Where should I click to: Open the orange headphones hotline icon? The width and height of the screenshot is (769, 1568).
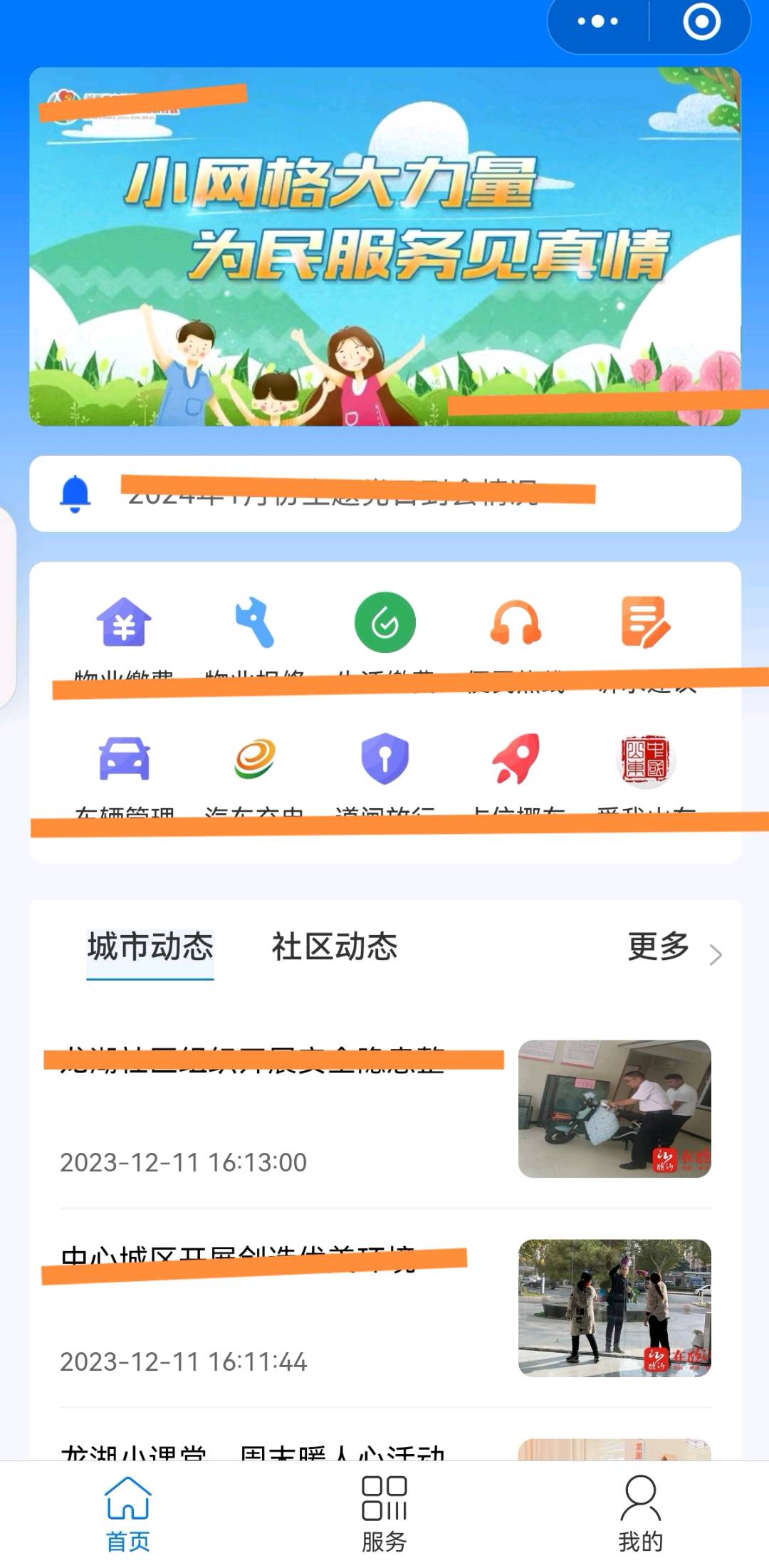pyautogui.click(x=516, y=623)
